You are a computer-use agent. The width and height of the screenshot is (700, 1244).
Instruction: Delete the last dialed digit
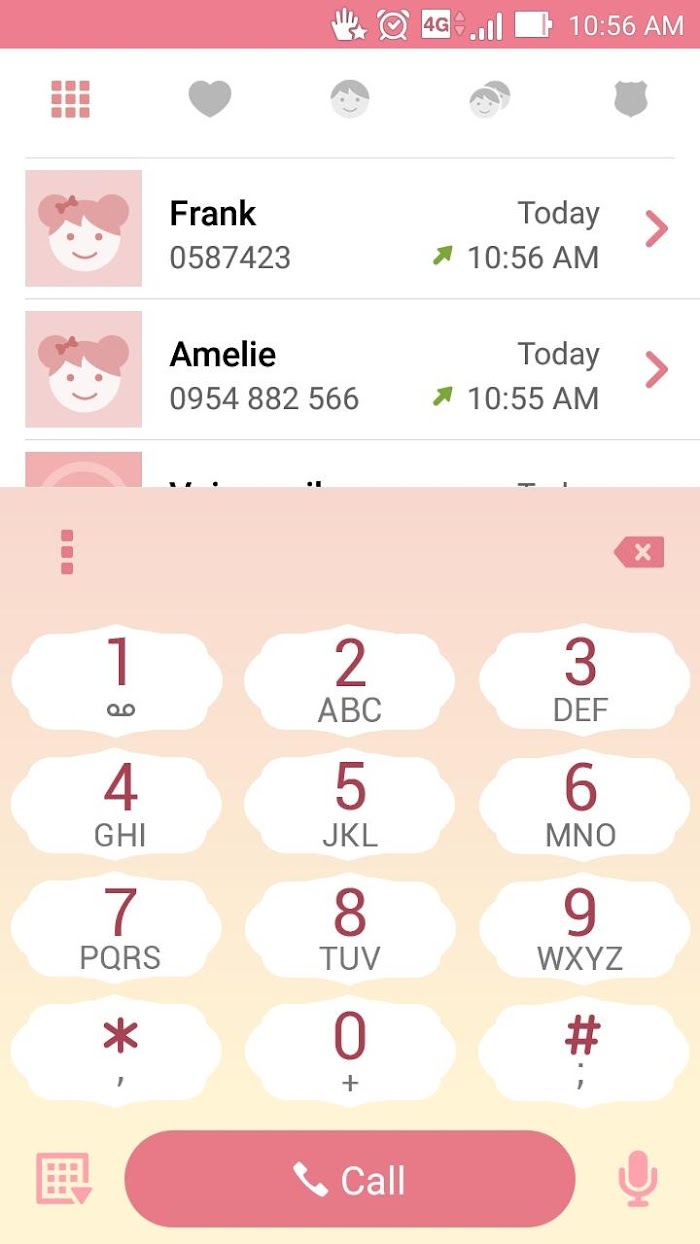(x=639, y=552)
